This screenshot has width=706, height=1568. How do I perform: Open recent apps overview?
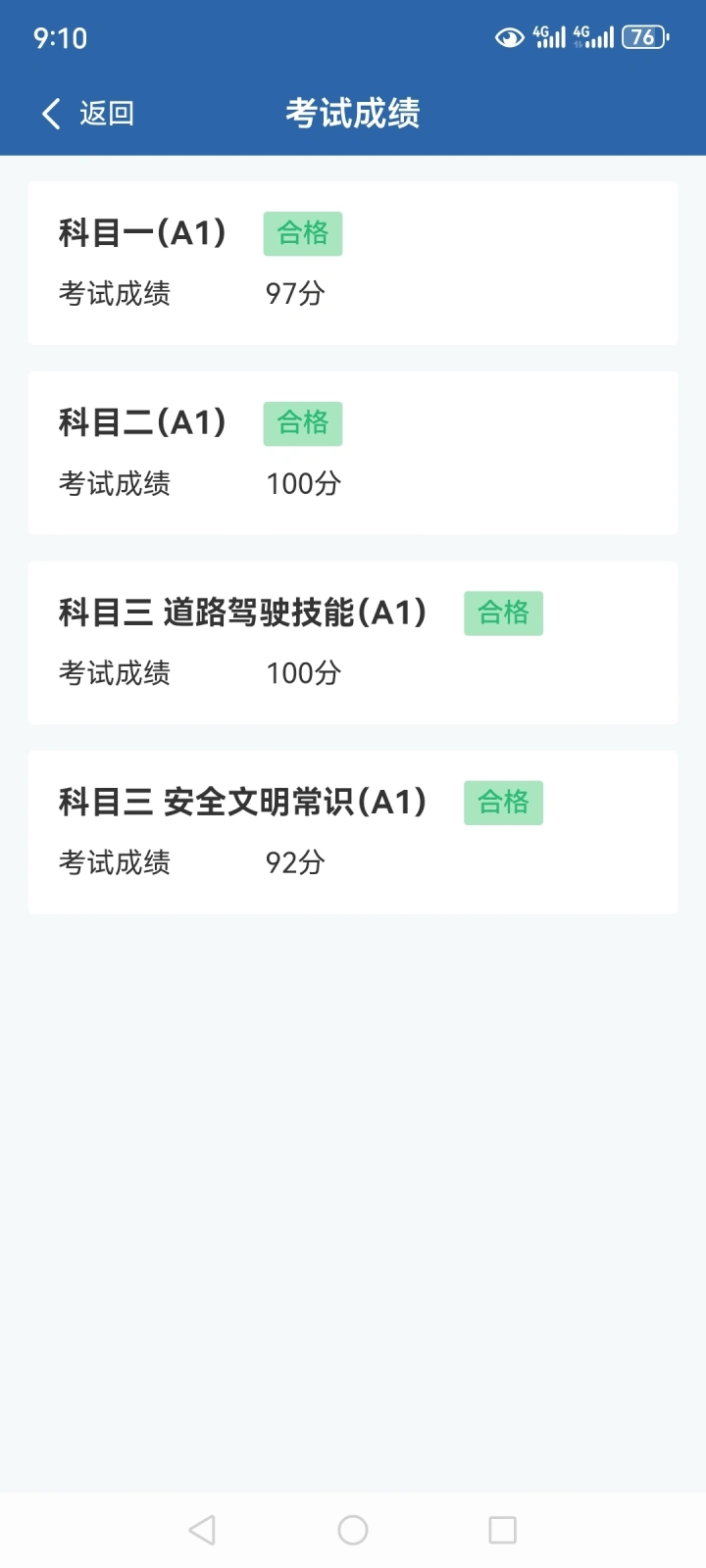[x=502, y=1530]
